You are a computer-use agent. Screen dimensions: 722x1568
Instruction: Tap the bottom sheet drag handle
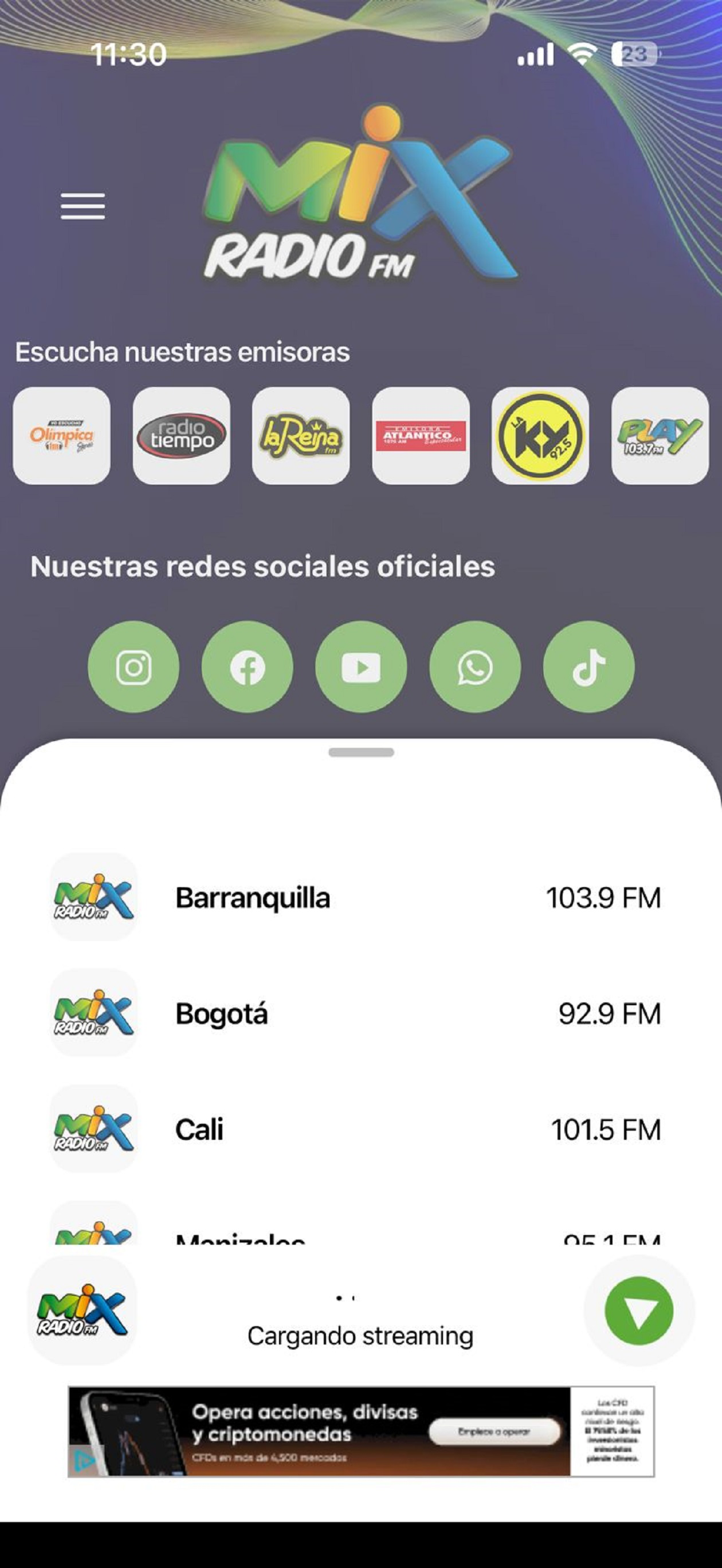[361, 752]
